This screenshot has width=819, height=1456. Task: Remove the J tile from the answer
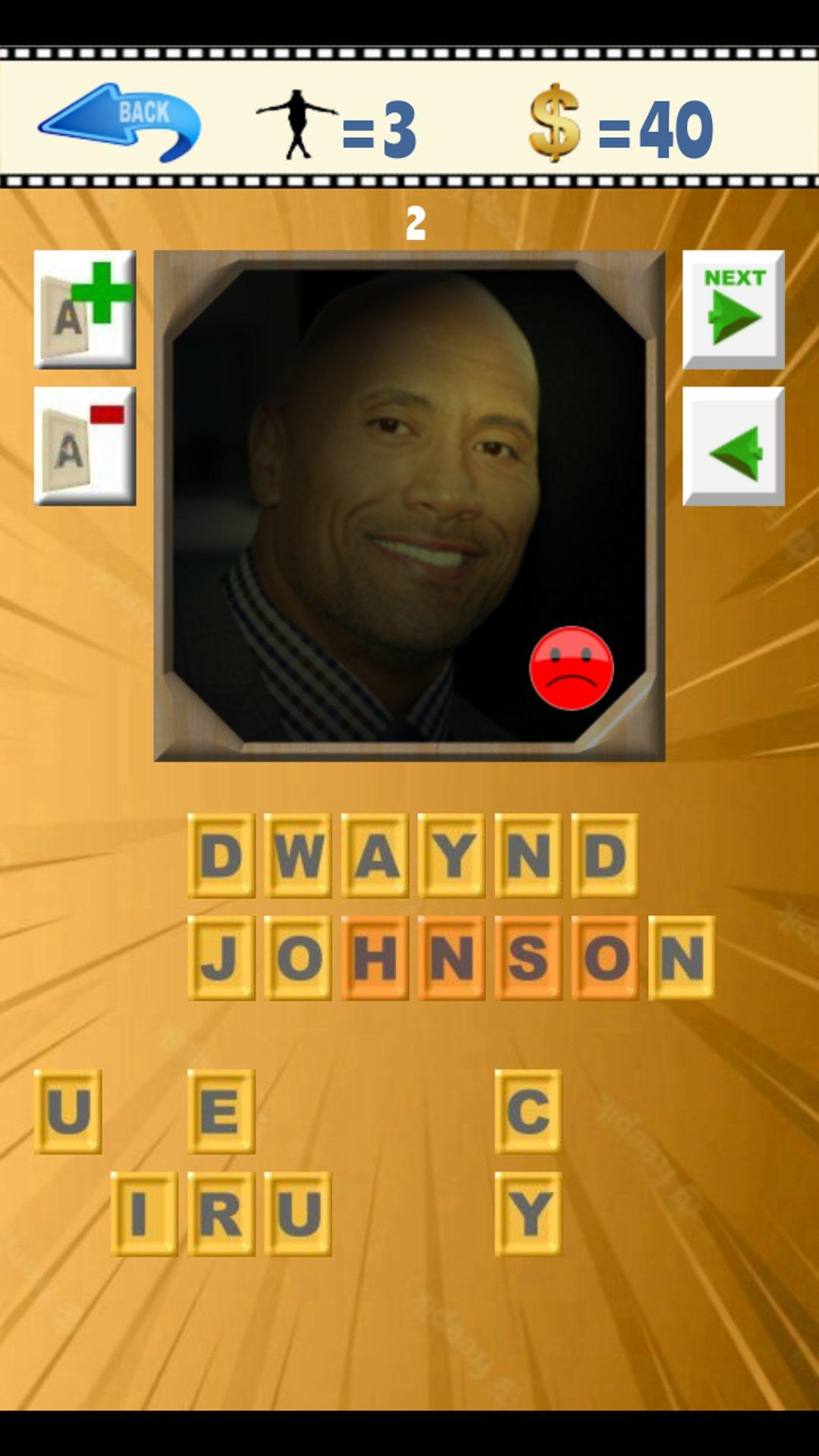pyautogui.click(x=221, y=957)
